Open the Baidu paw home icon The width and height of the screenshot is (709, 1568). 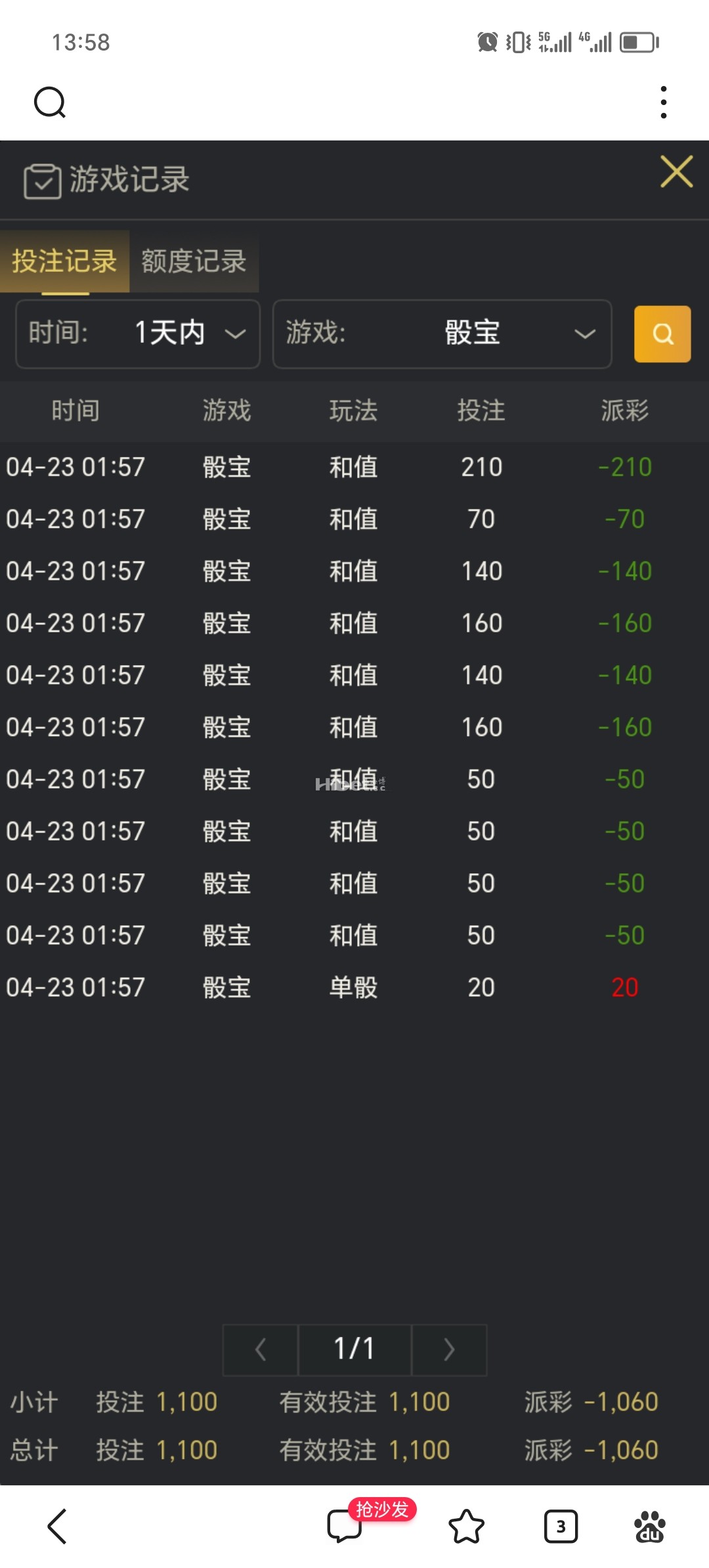tap(650, 1526)
